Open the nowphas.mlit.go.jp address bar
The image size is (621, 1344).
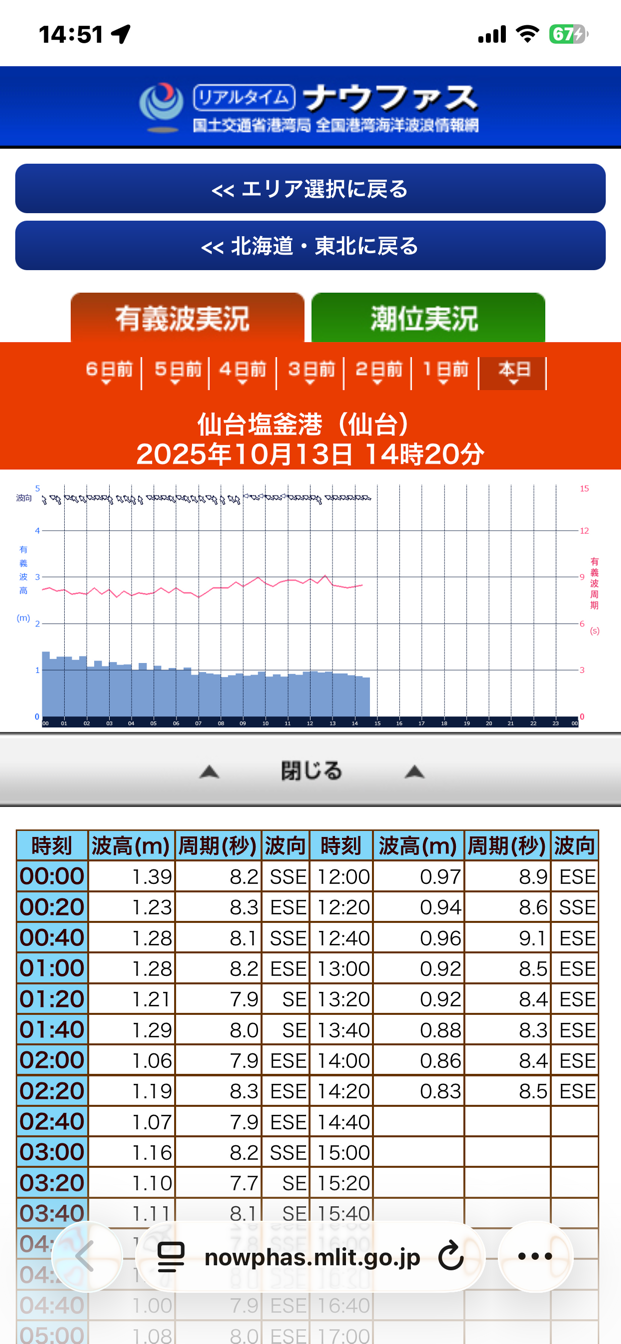(x=310, y=1257)
